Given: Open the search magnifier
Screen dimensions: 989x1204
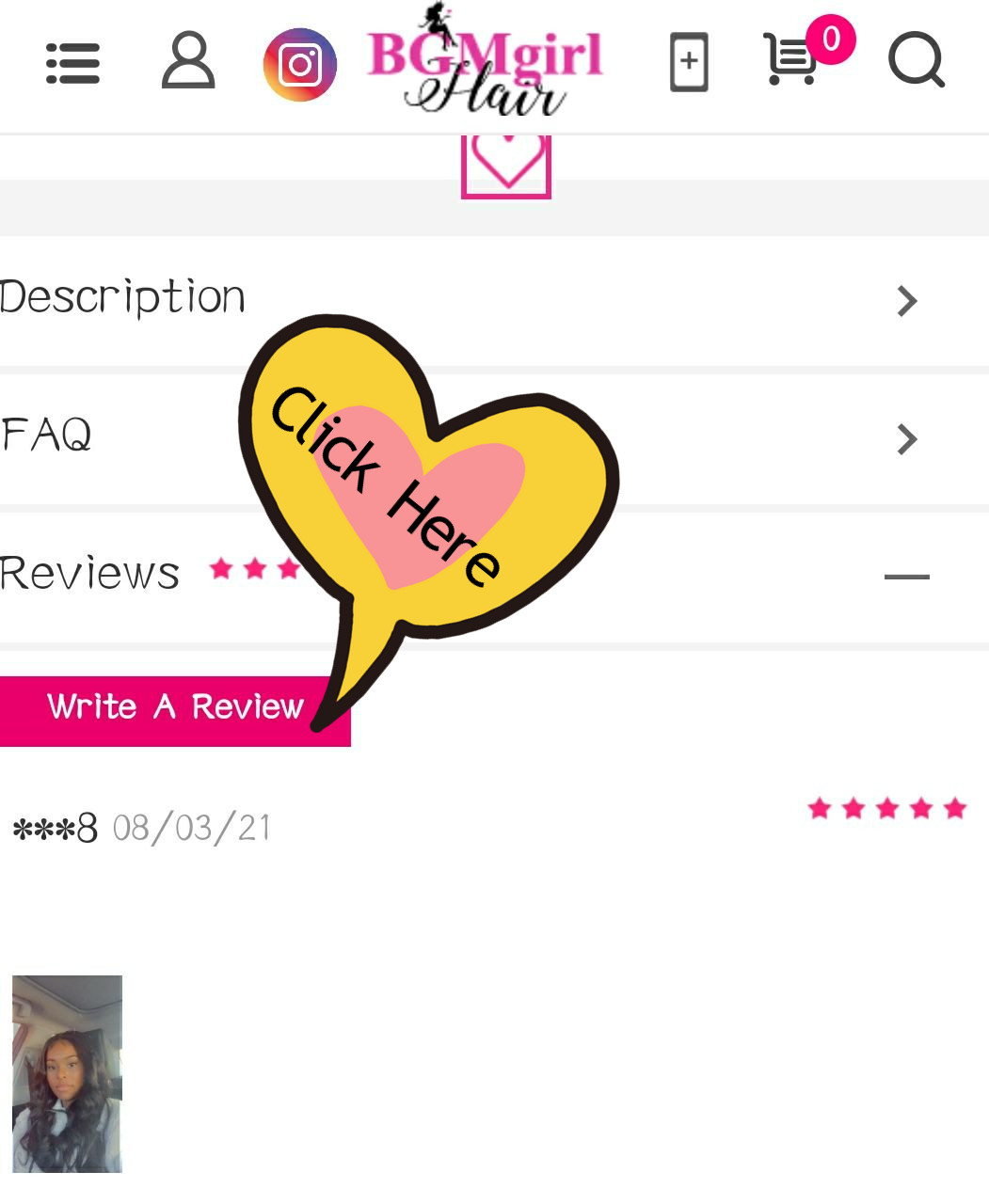Looking at the screenshot, I should 916,61.
